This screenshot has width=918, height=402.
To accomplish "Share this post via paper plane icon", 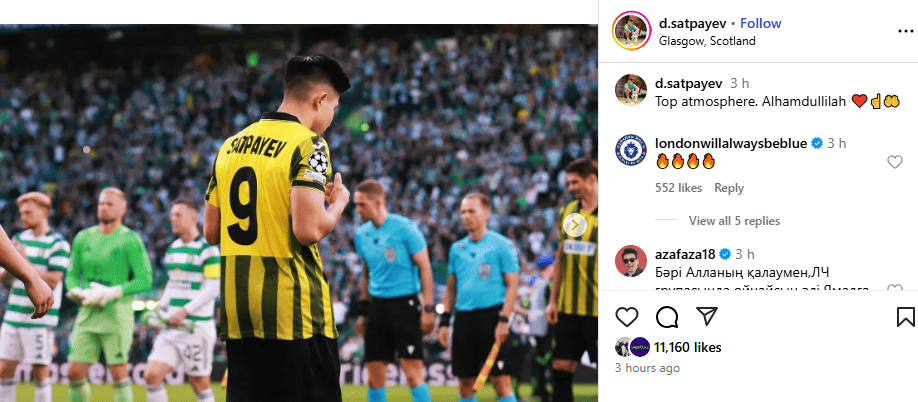I will click(x=706, y=317).
